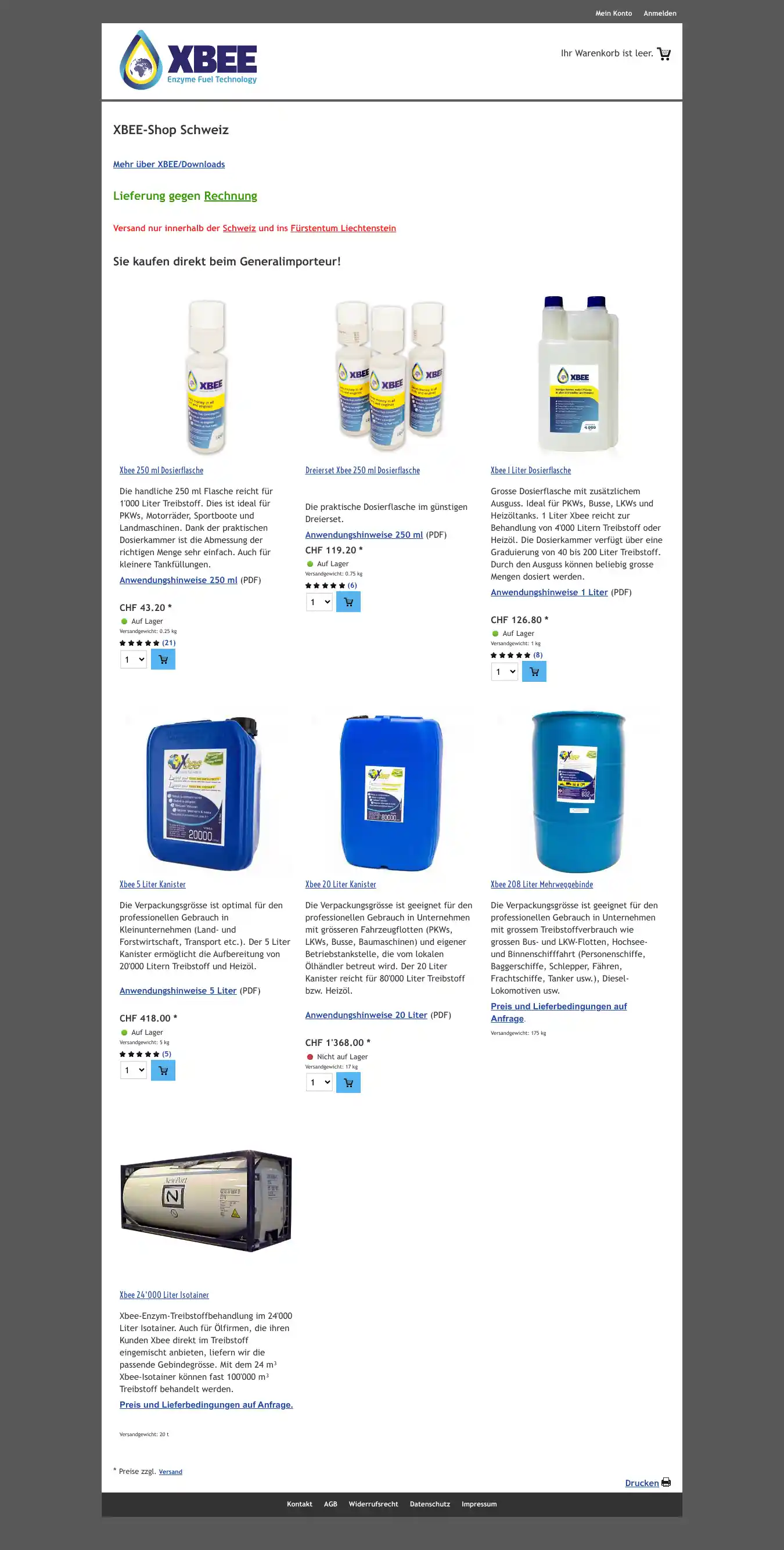
Task: Tap Preis und Lieferbedingungen link for Isotainer
Action: [x=206, y=1404]
